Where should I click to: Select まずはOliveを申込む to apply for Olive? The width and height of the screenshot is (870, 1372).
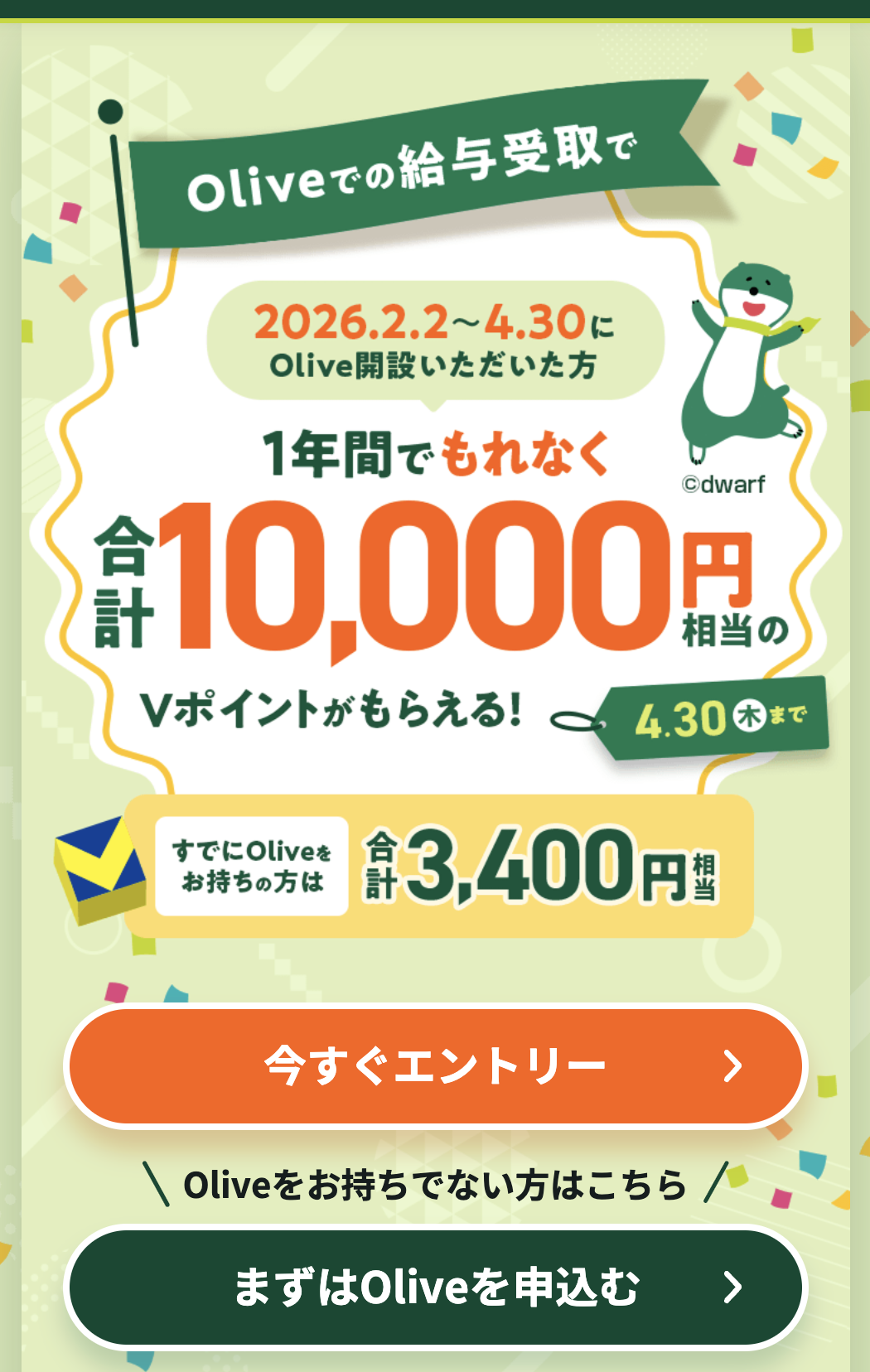436,1287
